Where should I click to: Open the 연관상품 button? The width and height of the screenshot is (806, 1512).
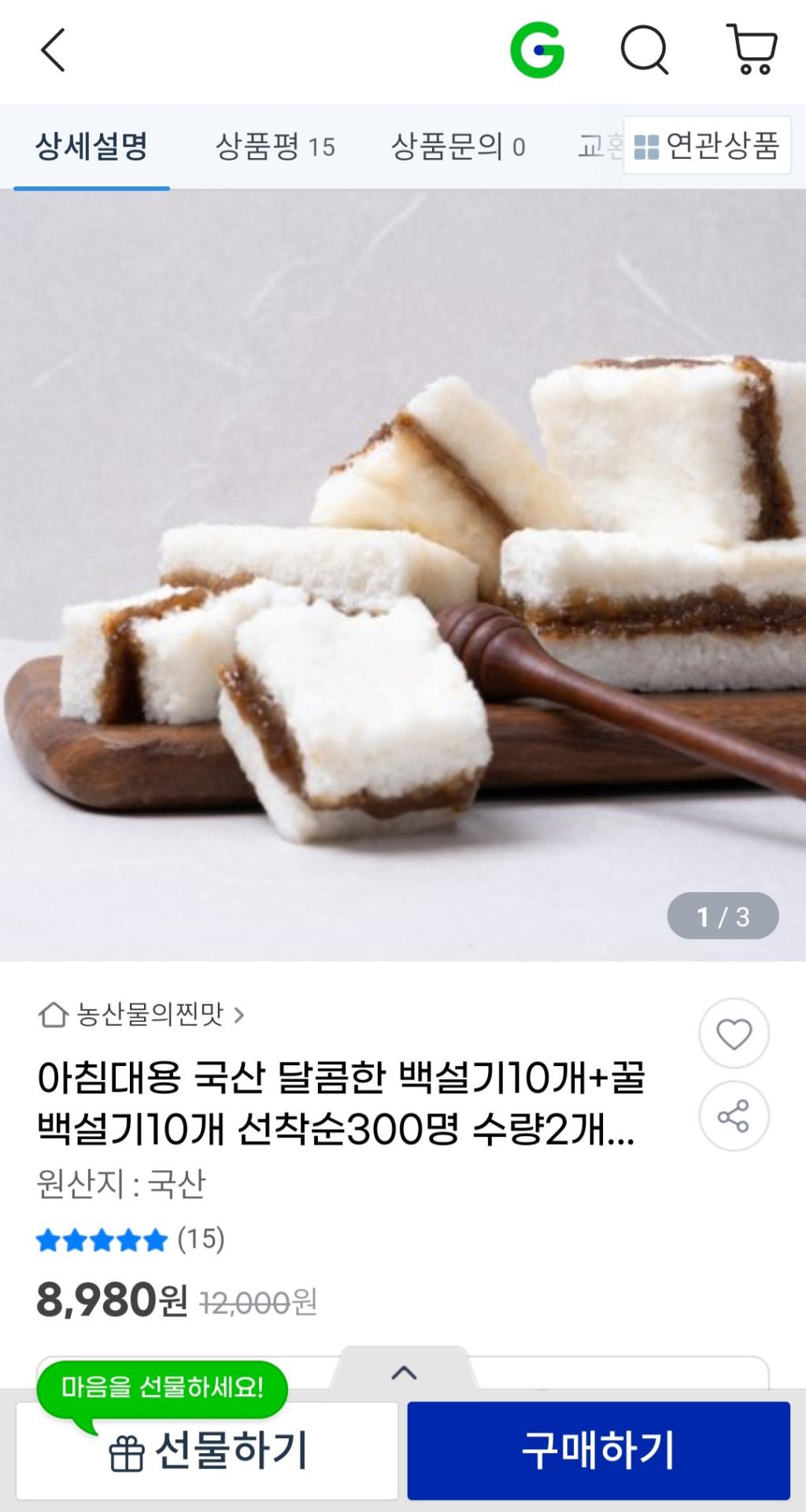[707, 146]
